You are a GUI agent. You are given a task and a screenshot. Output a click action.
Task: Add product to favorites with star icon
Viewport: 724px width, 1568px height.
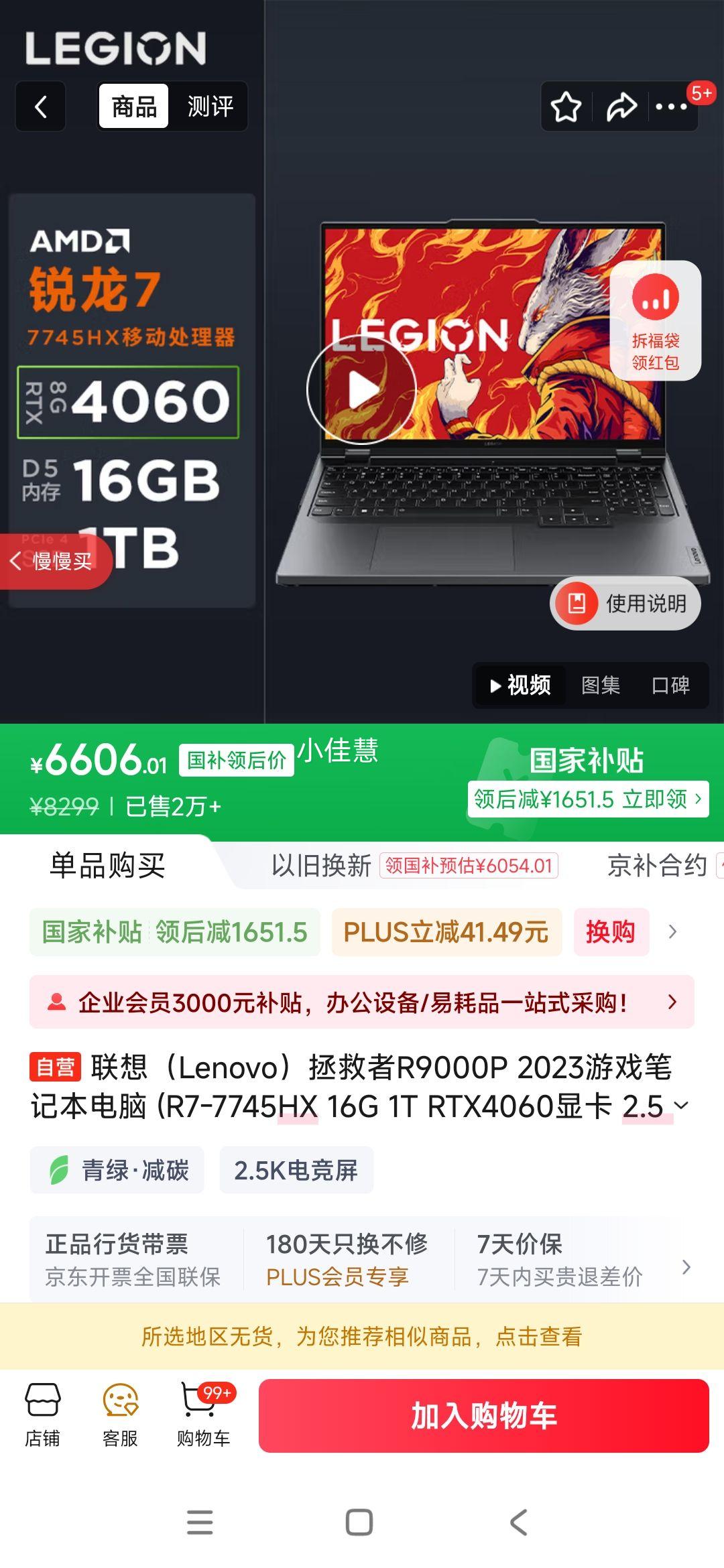566,105
